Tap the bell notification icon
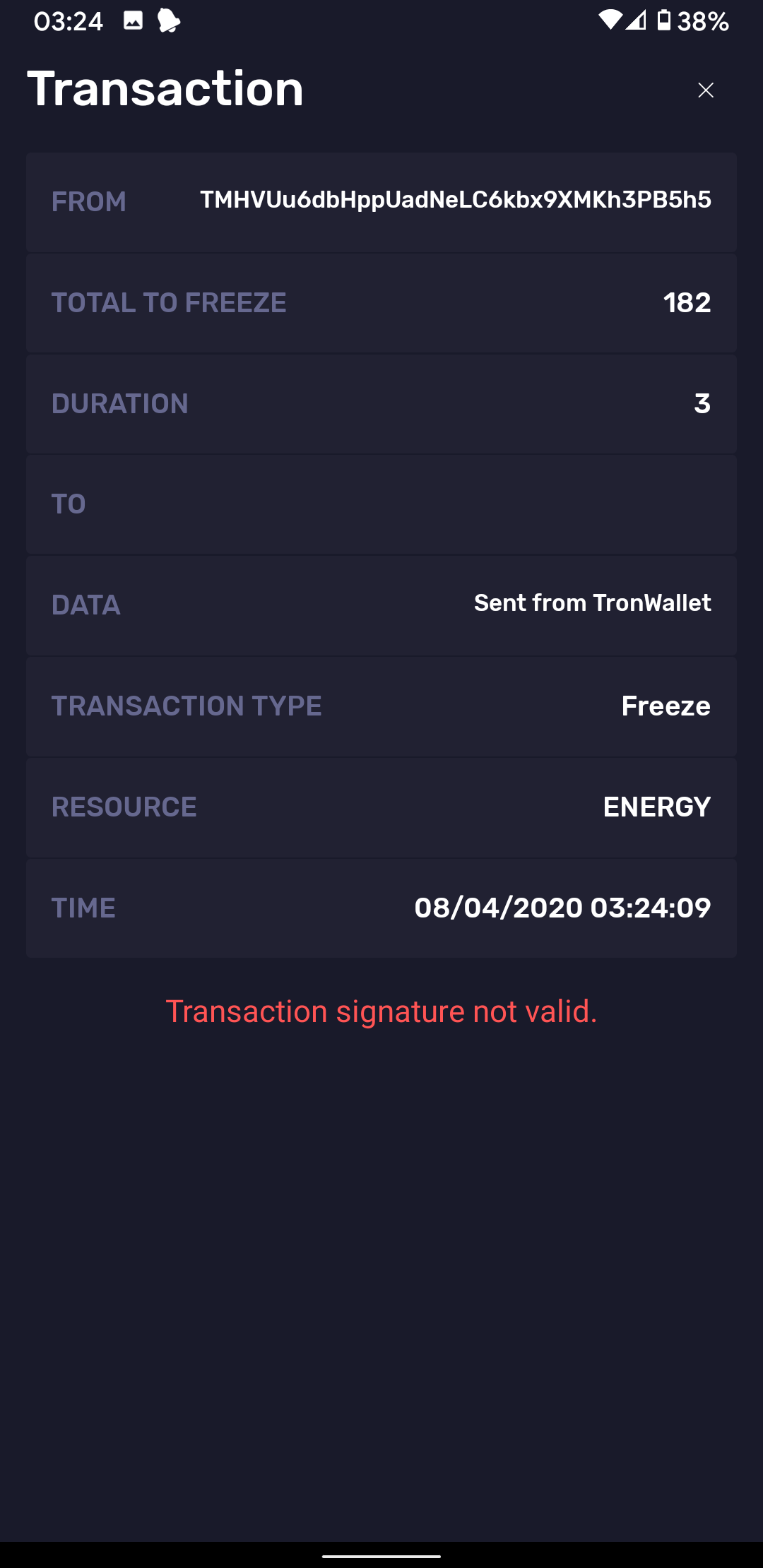Screen dimensions: 763x1568 (170, 23)
